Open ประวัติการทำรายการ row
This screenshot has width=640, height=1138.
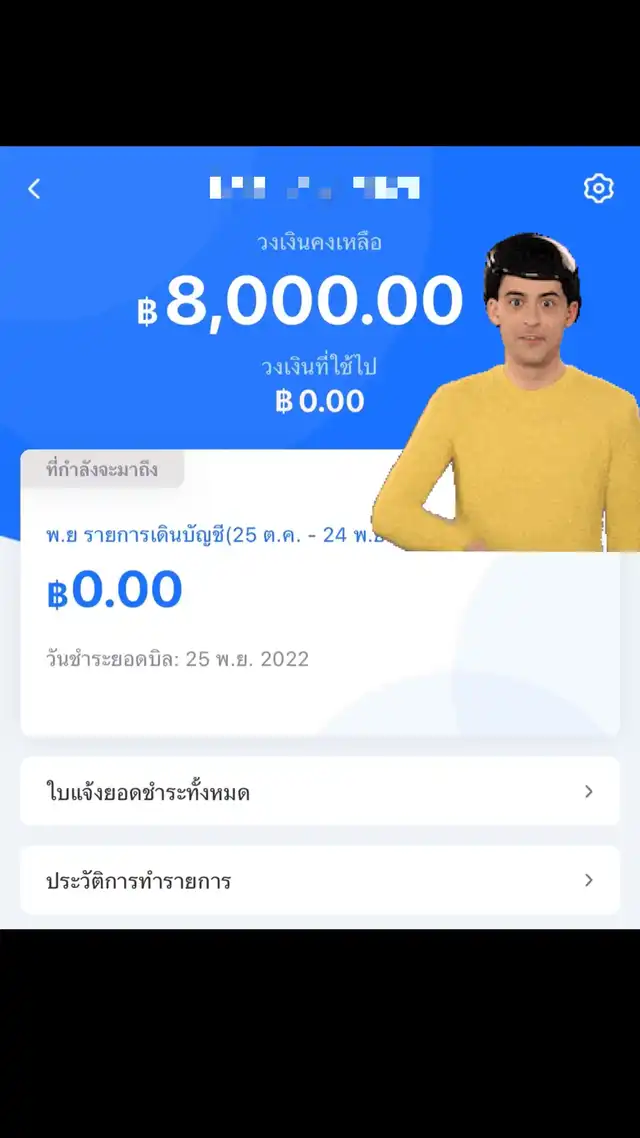320,880
